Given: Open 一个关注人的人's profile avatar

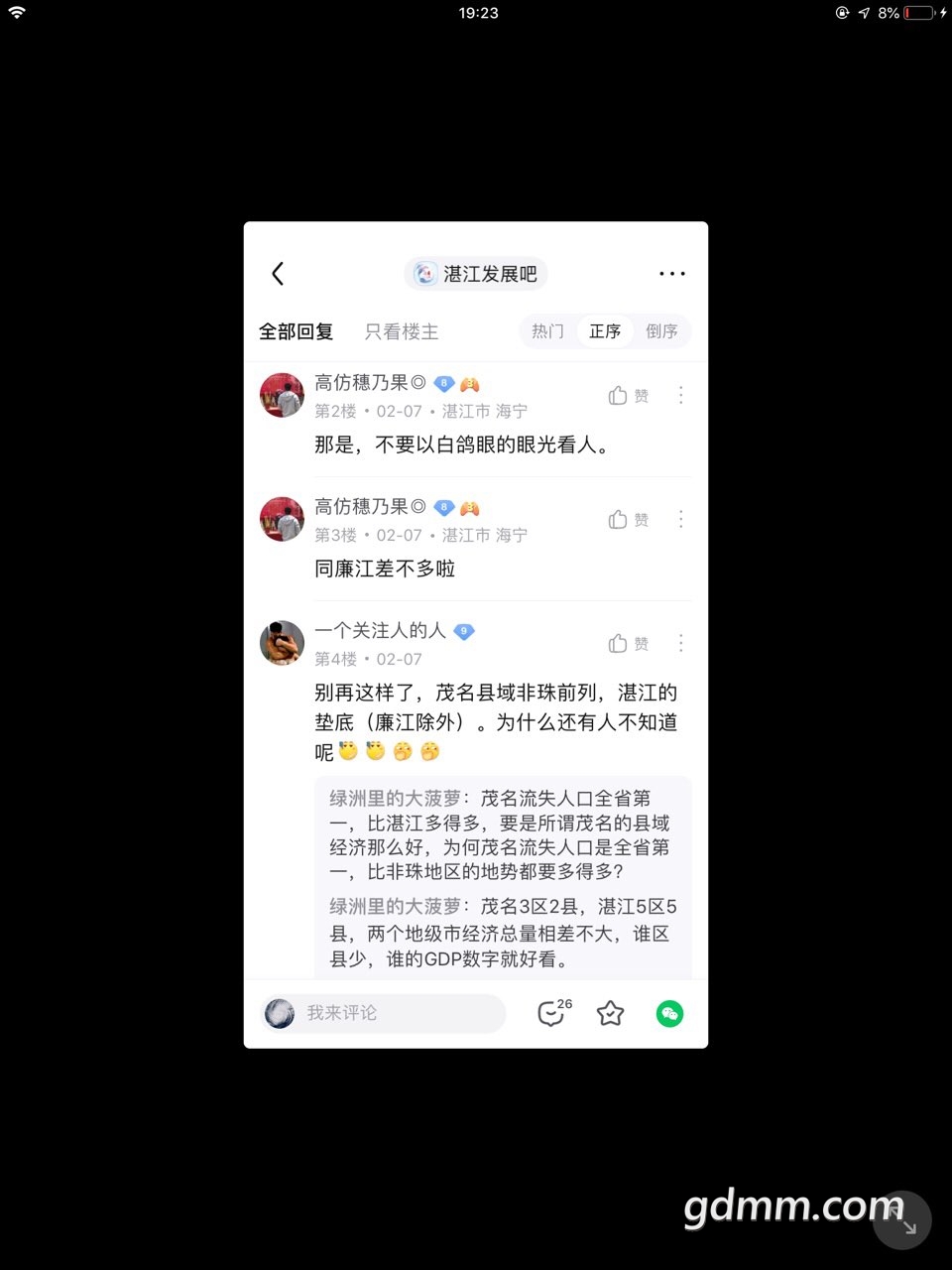Looking at the screenshot, I should click(282, 643).
